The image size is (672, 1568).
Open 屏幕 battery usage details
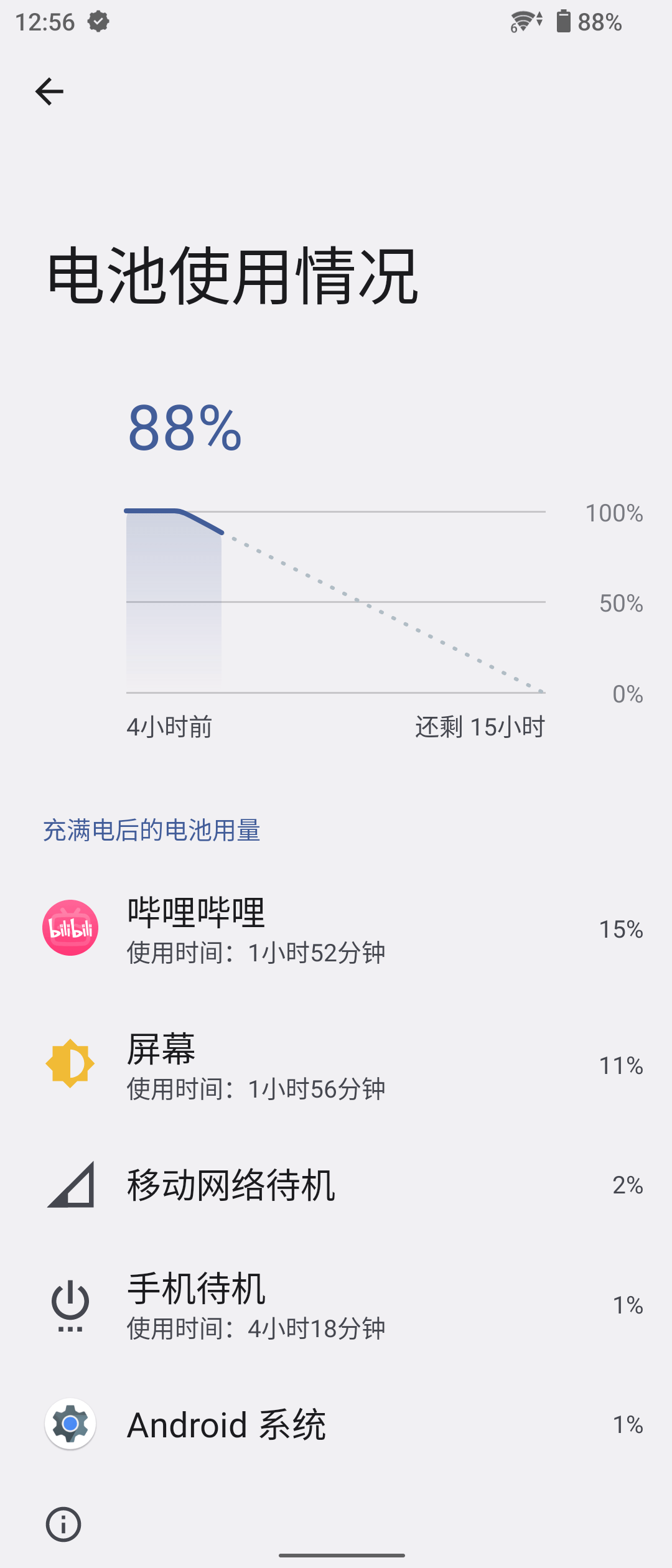(x=336, y=1065)
